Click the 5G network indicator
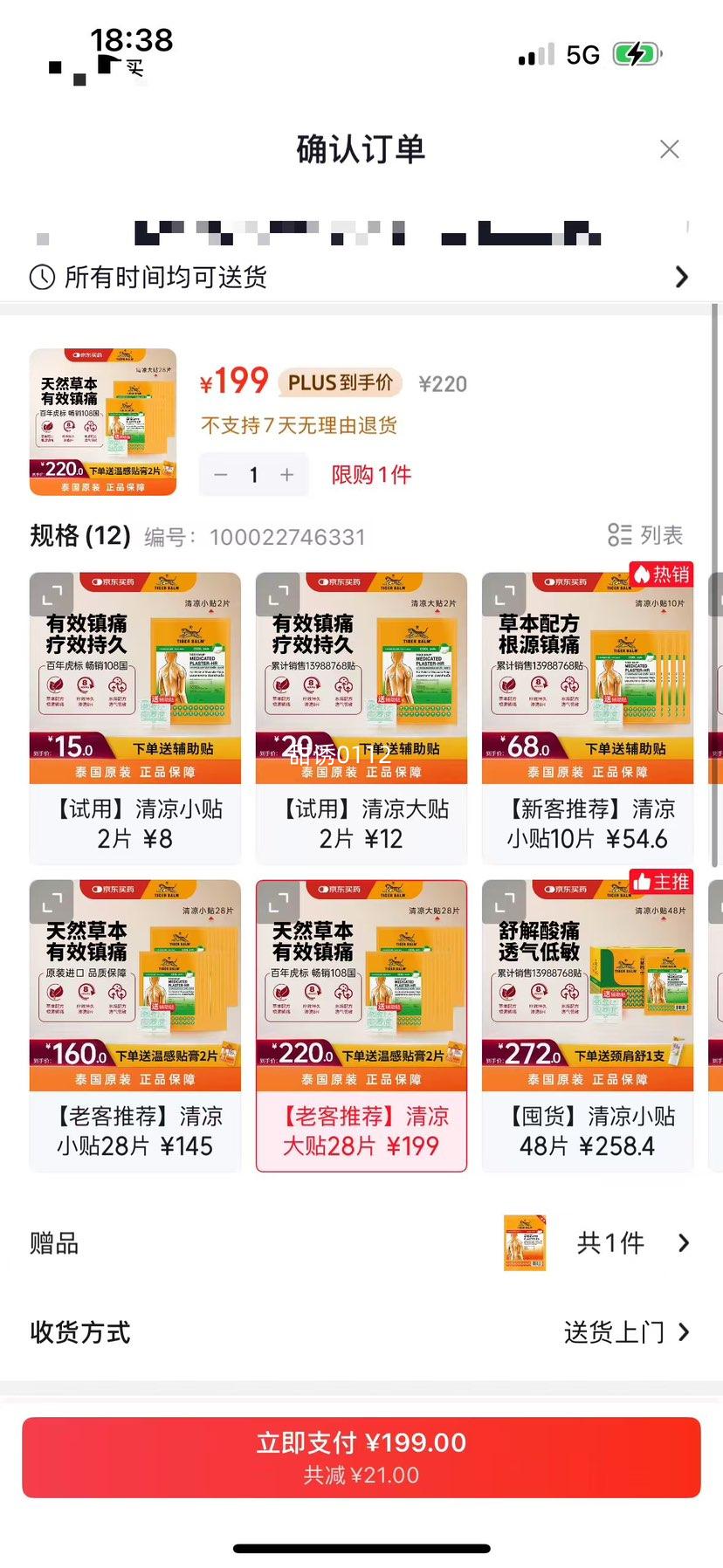This screenshot has height=1568, width=723. click(x=579, y=54)
